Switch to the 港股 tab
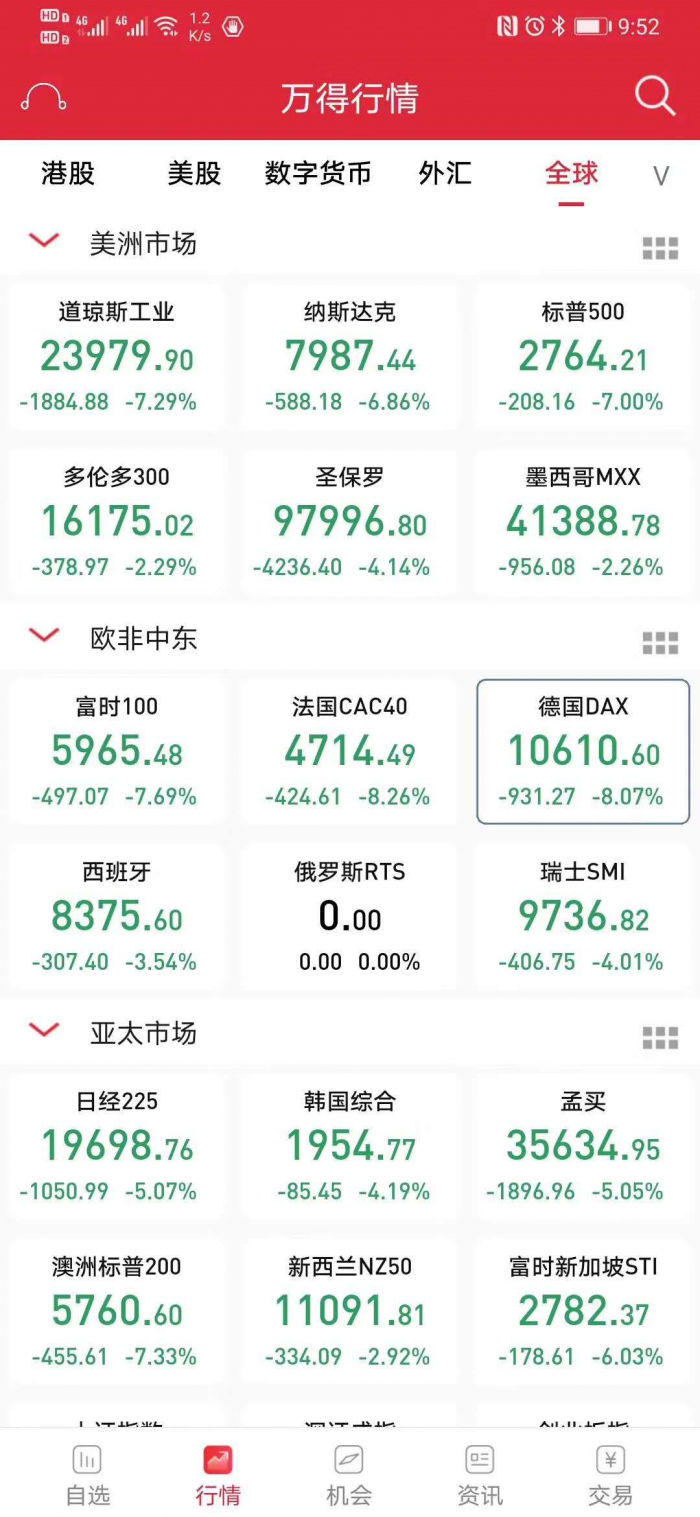The height and width of the screenshot is (1517, 700). click(68, 173)
